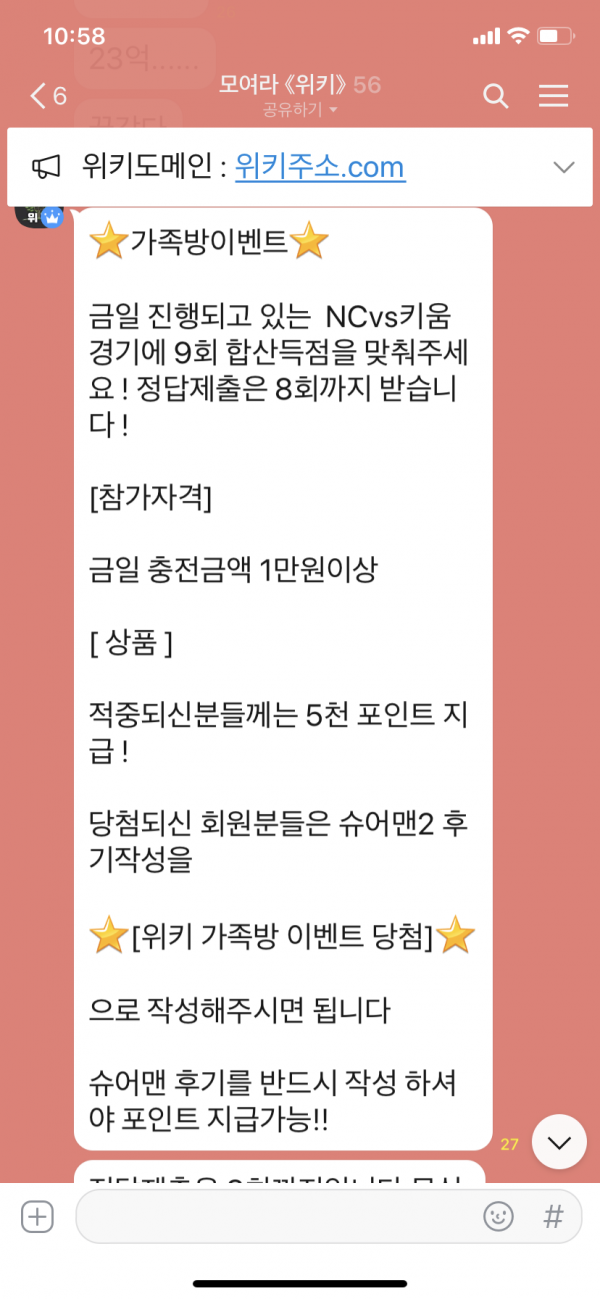Open the 위키주소.com link
The width and height of the screenshot is (600, 1299).
320,167
